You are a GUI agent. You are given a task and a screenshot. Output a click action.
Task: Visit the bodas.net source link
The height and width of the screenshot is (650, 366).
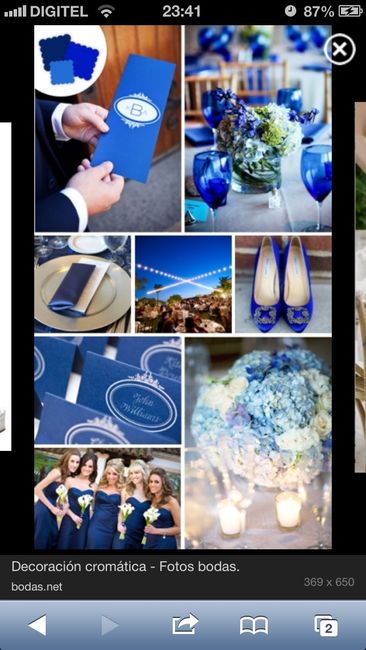(x=37, y=587)
